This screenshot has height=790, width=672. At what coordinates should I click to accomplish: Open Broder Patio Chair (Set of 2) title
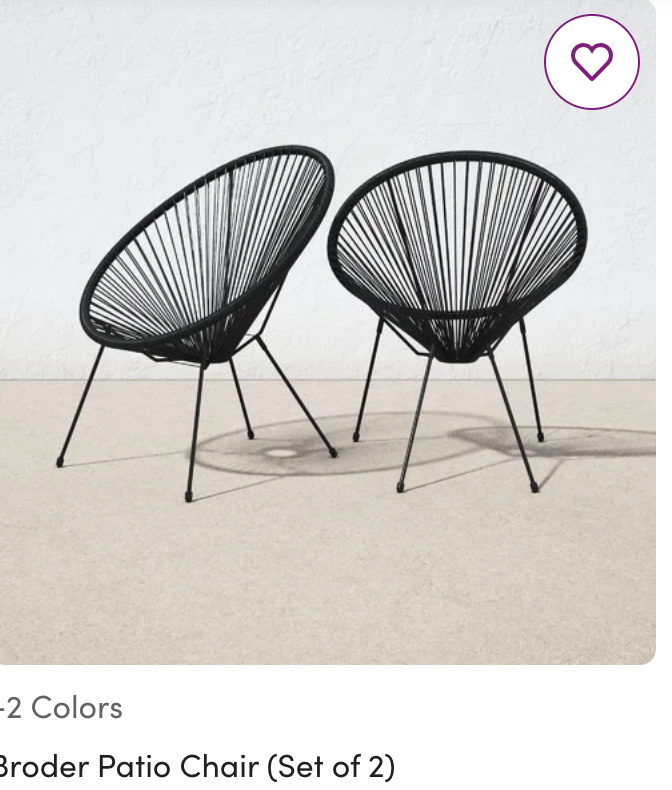click(198, 767)
